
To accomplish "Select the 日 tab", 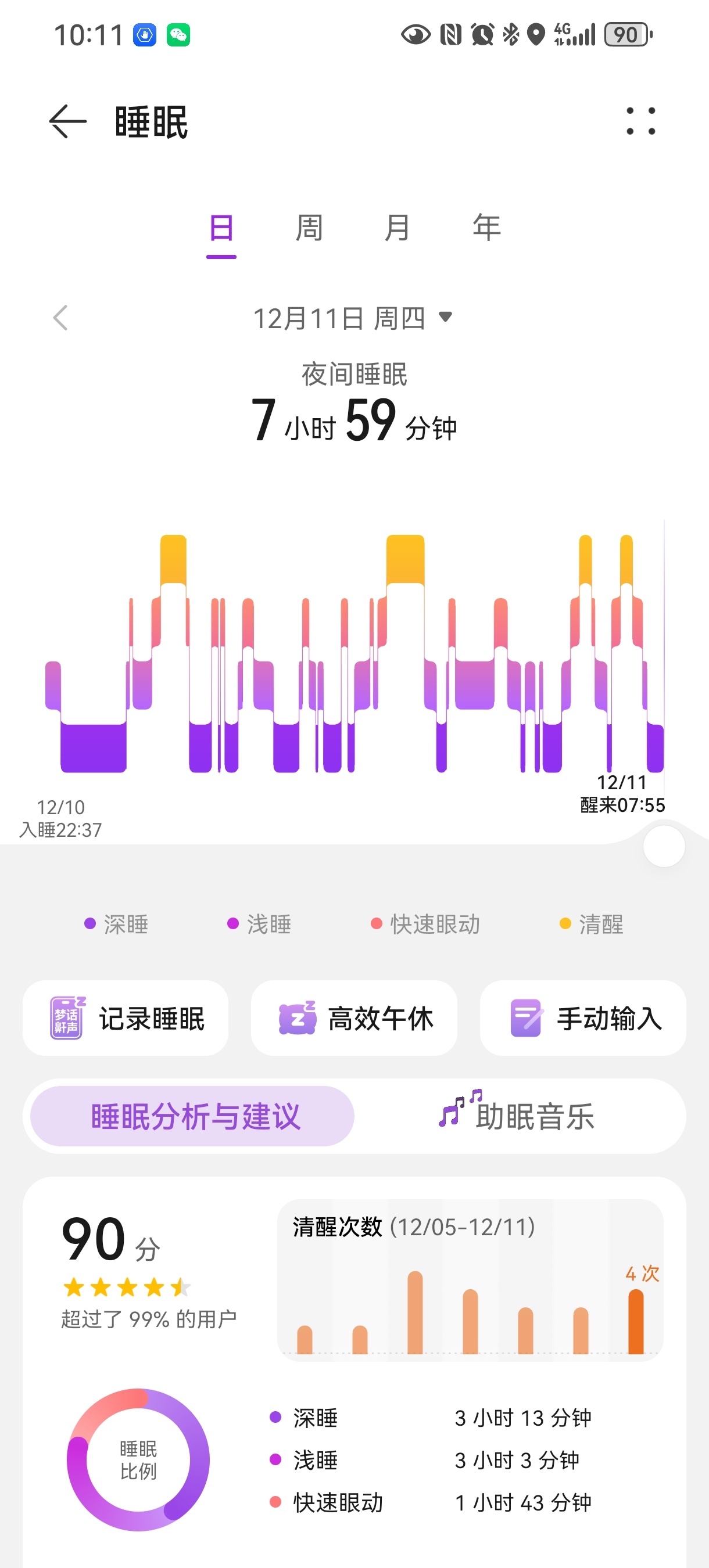I will (221, 229).
